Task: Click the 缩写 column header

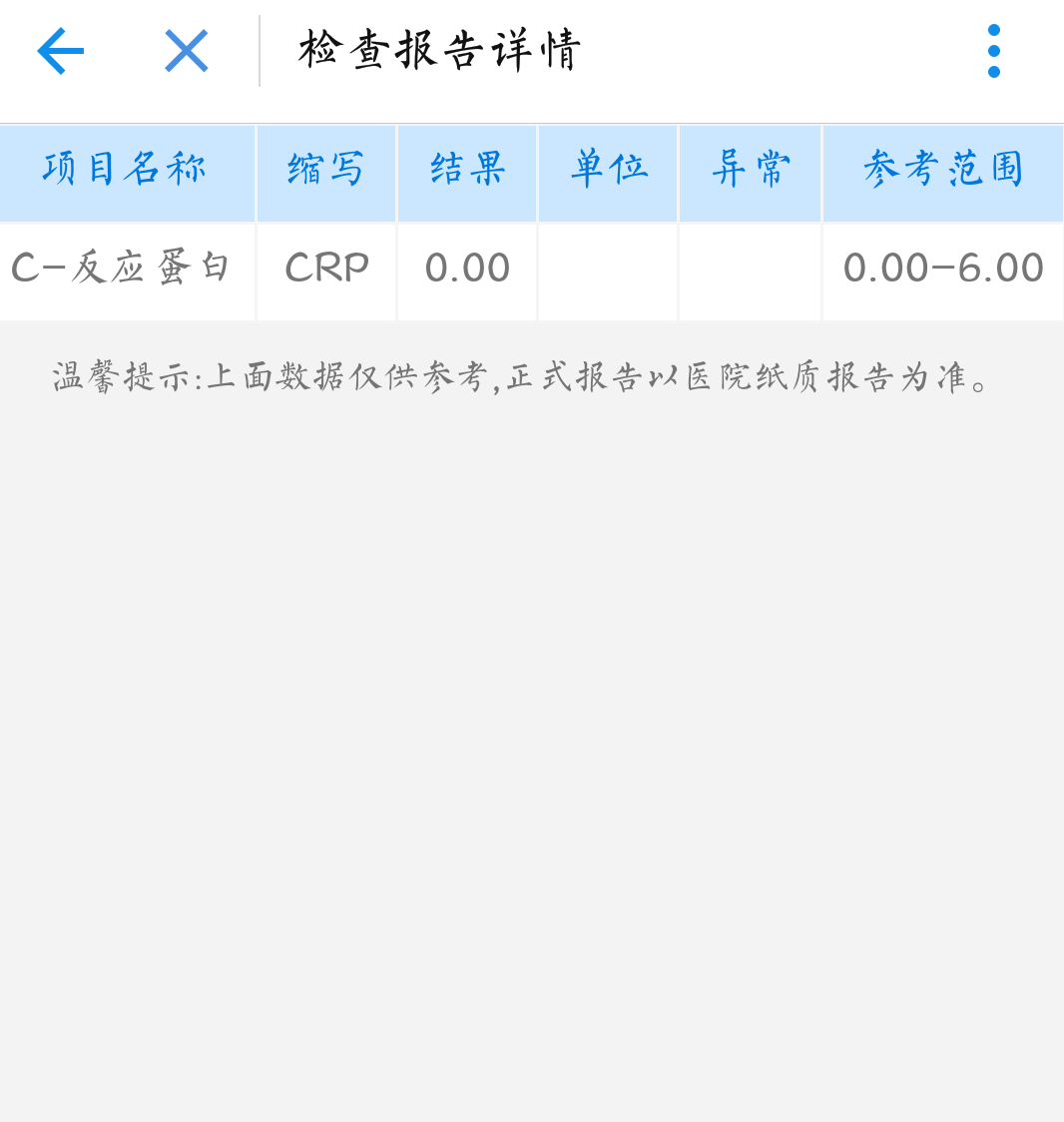Action: [326, 172]
